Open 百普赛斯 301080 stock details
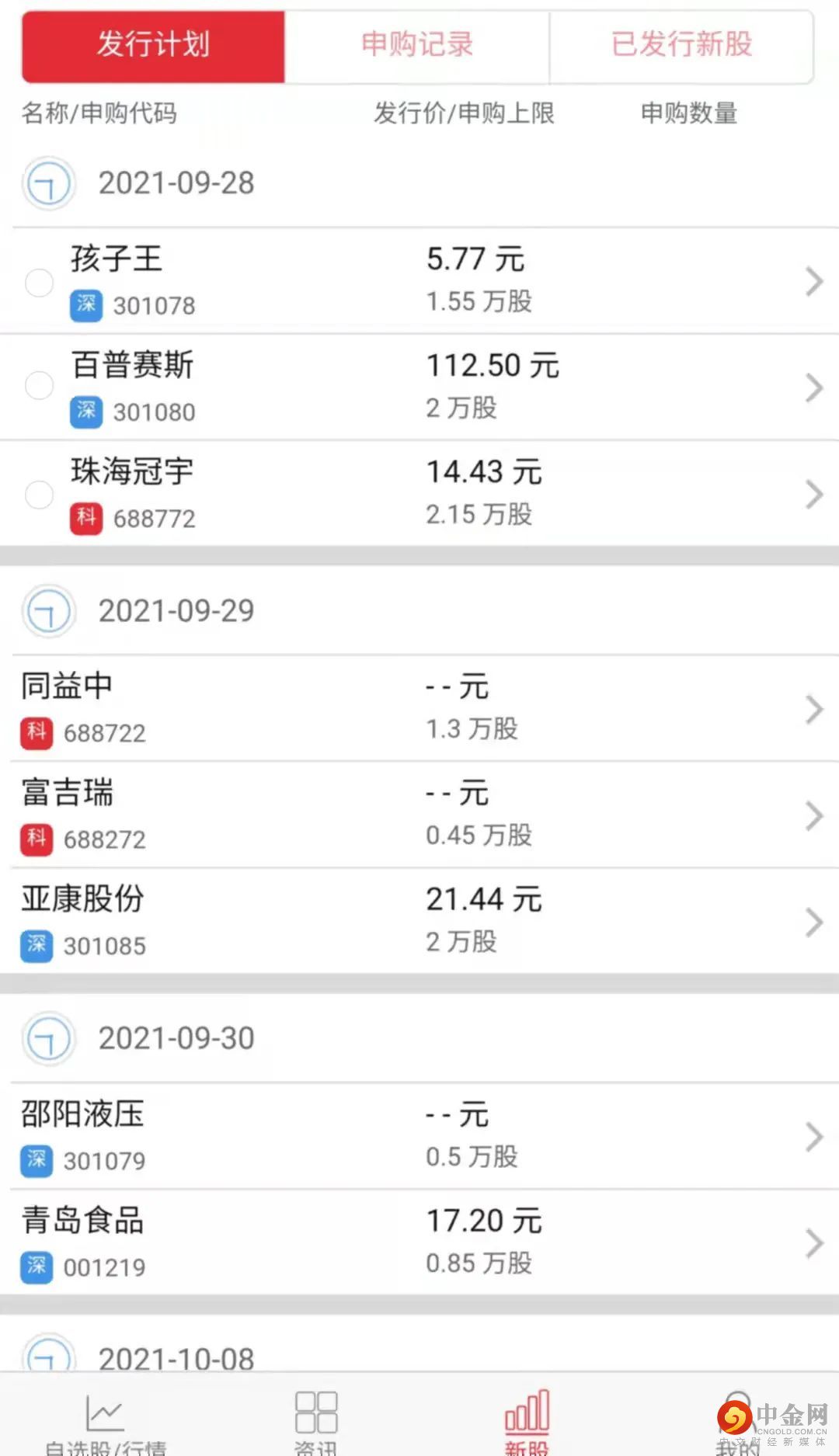Screen dimensions: 839x1456 (435, 387)
